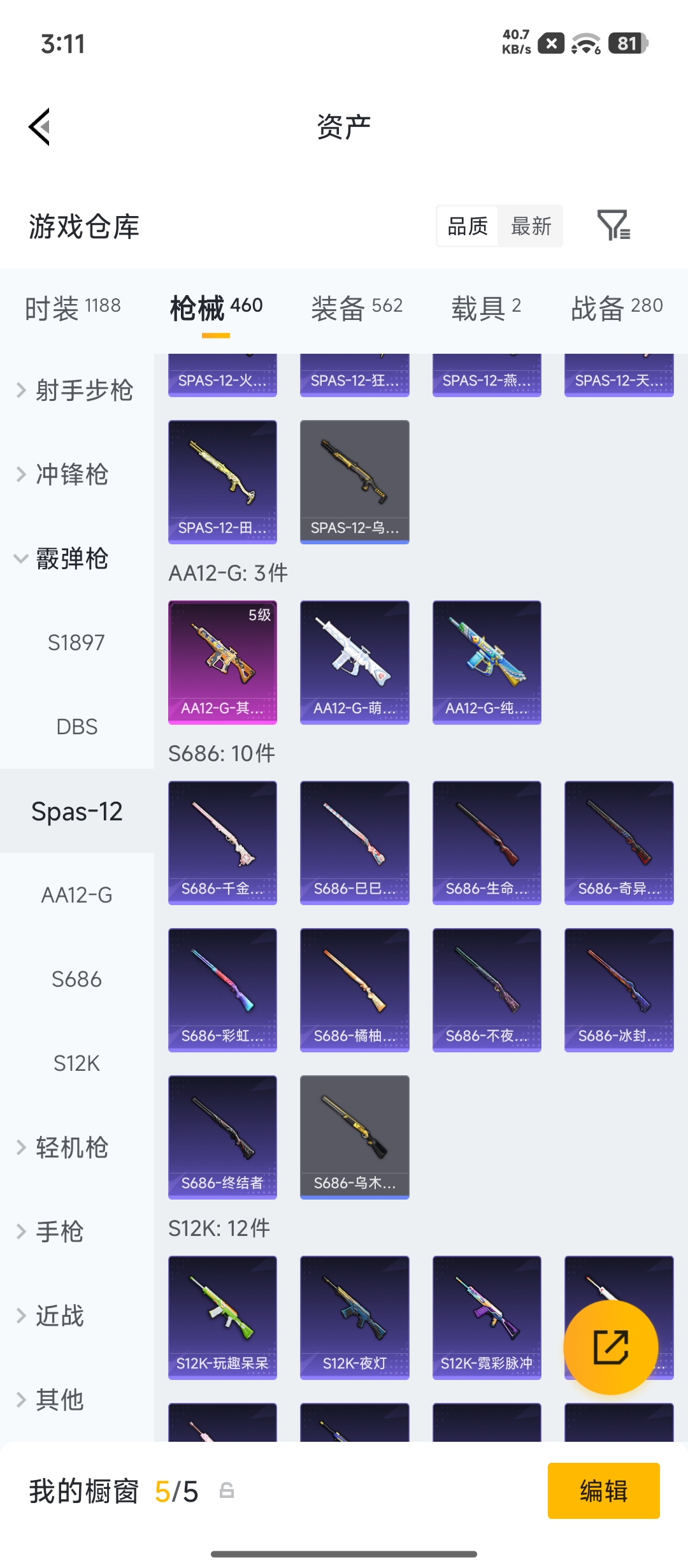Open the S686-终结者 skin

(x=222, y=1137)
